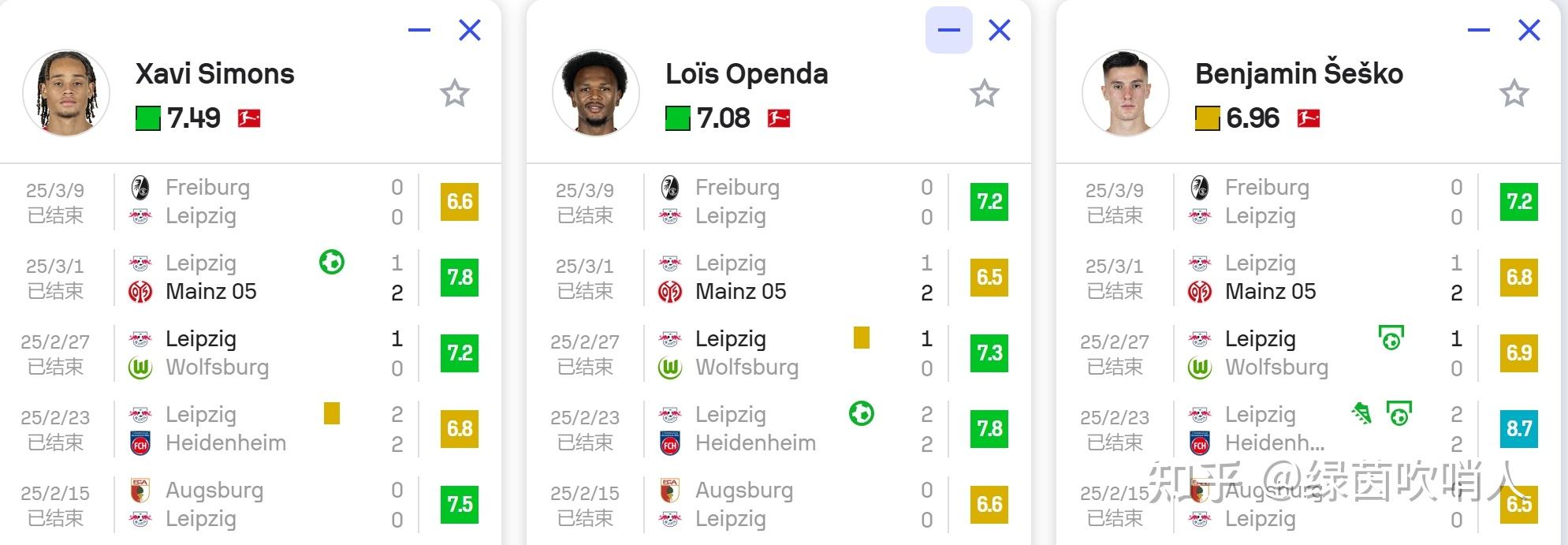Close the Xavi Simons panel

point(470,31)
